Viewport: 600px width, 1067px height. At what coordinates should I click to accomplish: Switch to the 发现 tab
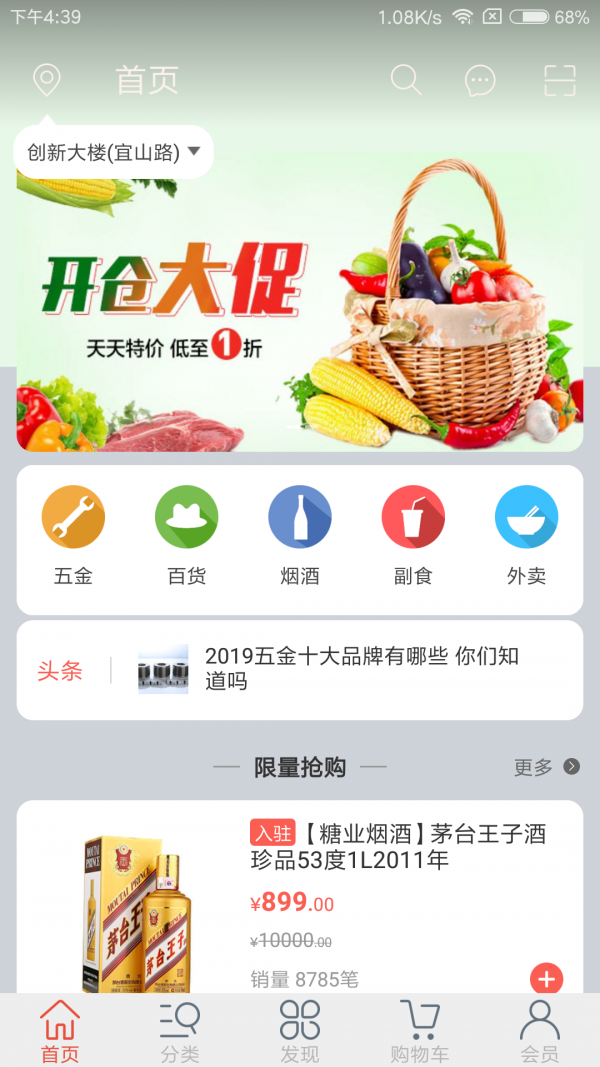(300, 1031)
